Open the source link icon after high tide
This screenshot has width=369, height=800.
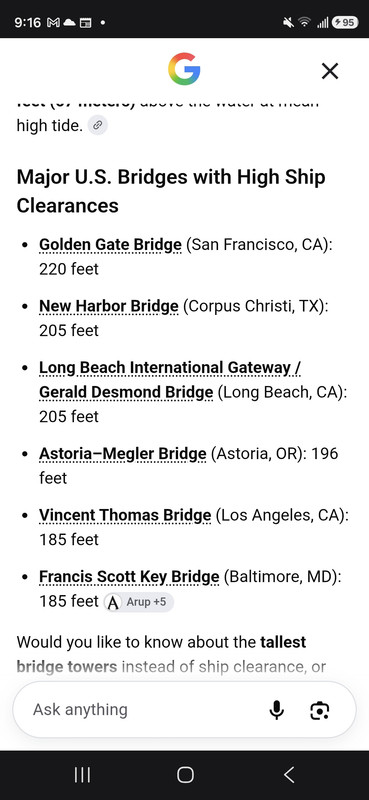coord(97,125)
